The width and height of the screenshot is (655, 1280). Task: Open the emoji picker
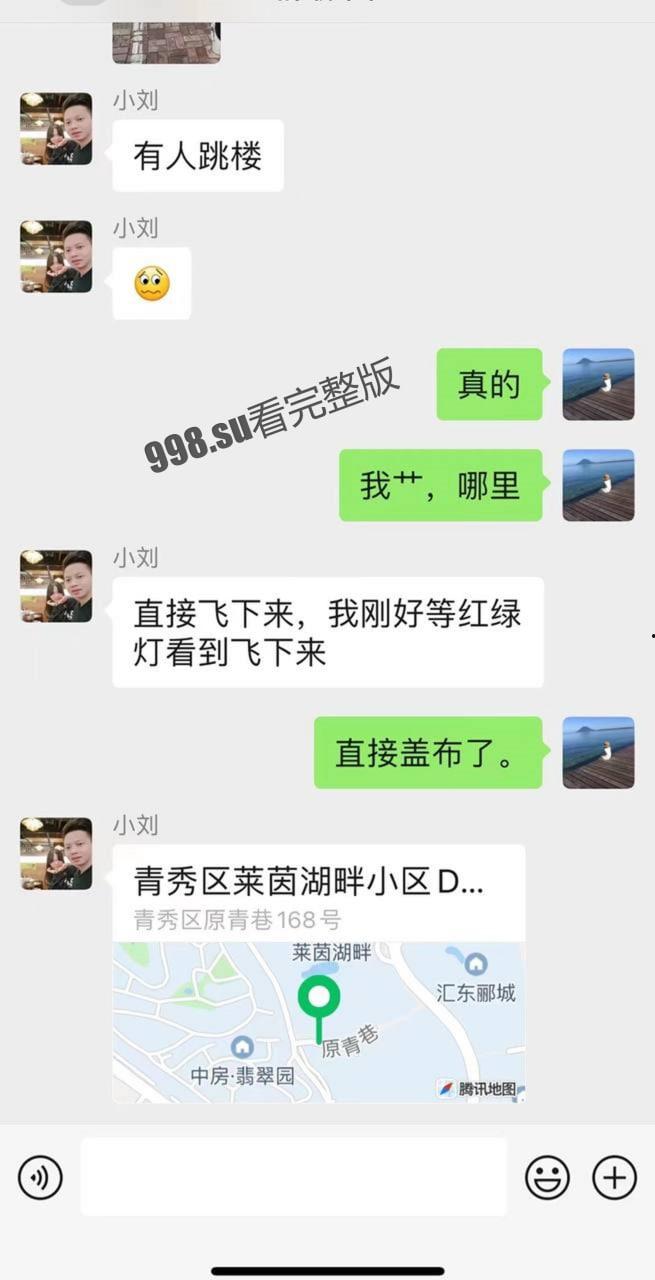click(x=547, y=1177)
